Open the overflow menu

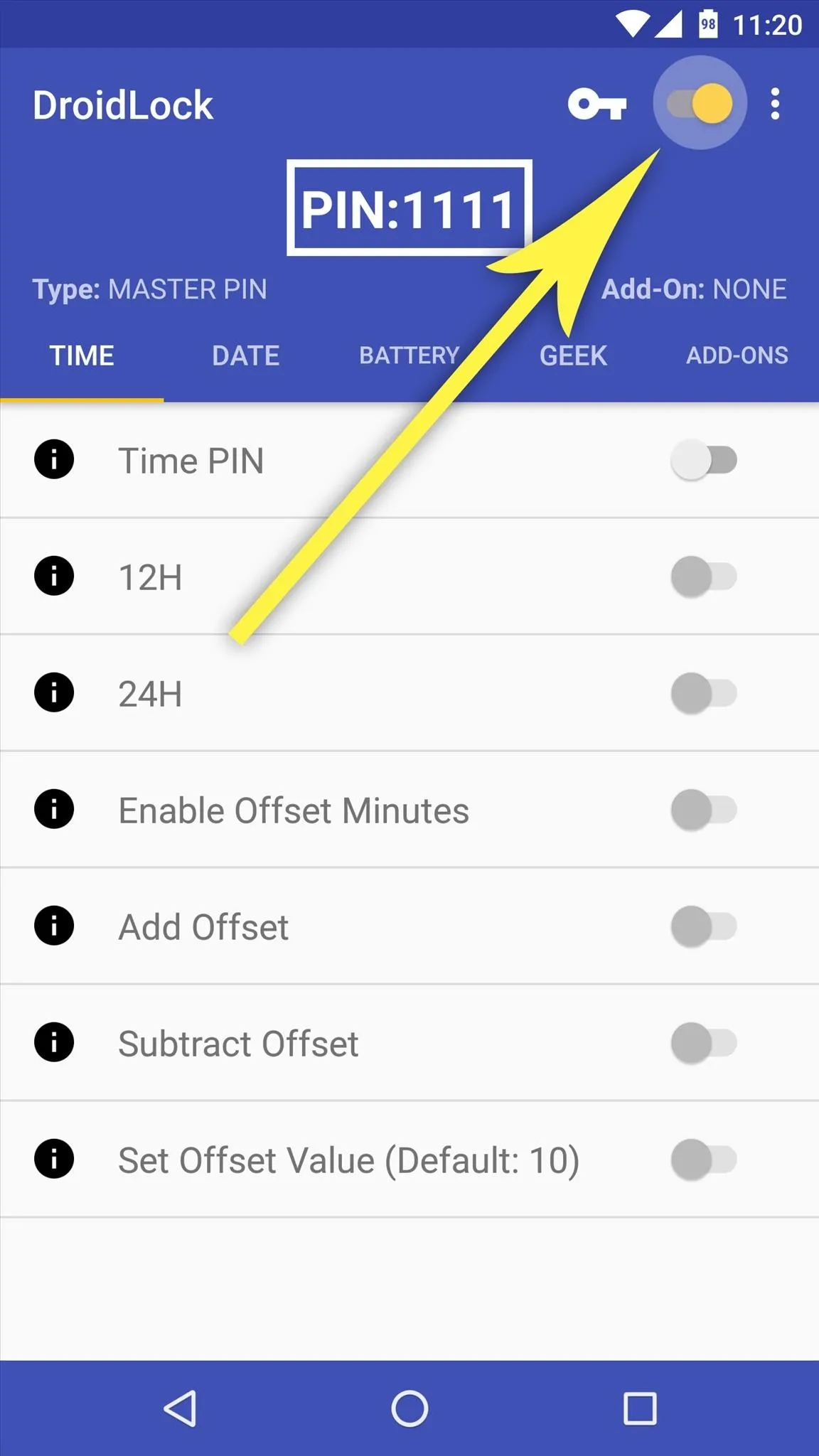[x=775, y=105]
